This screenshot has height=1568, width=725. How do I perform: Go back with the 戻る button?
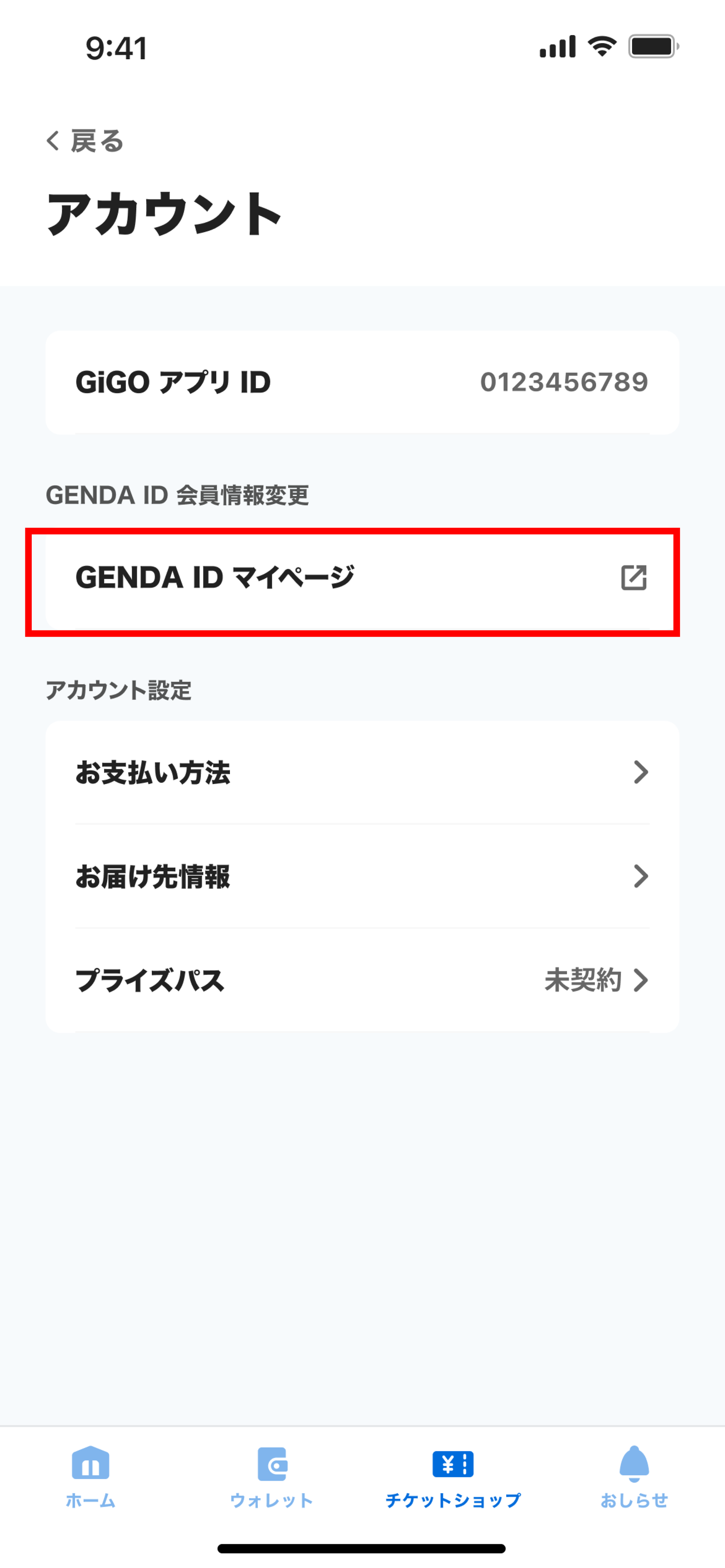pyautogui.click(x=85, y=141)
